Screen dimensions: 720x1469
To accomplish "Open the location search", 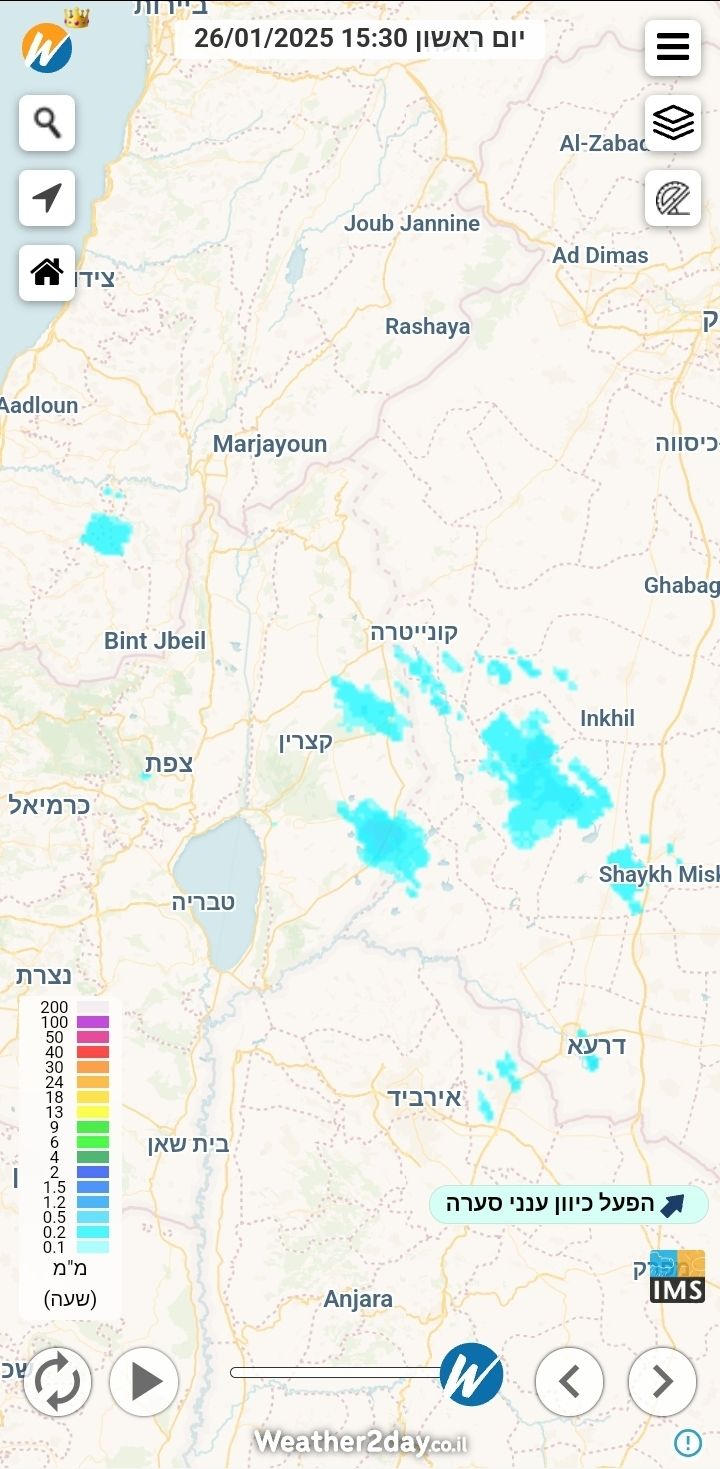I will coord(47,123).
